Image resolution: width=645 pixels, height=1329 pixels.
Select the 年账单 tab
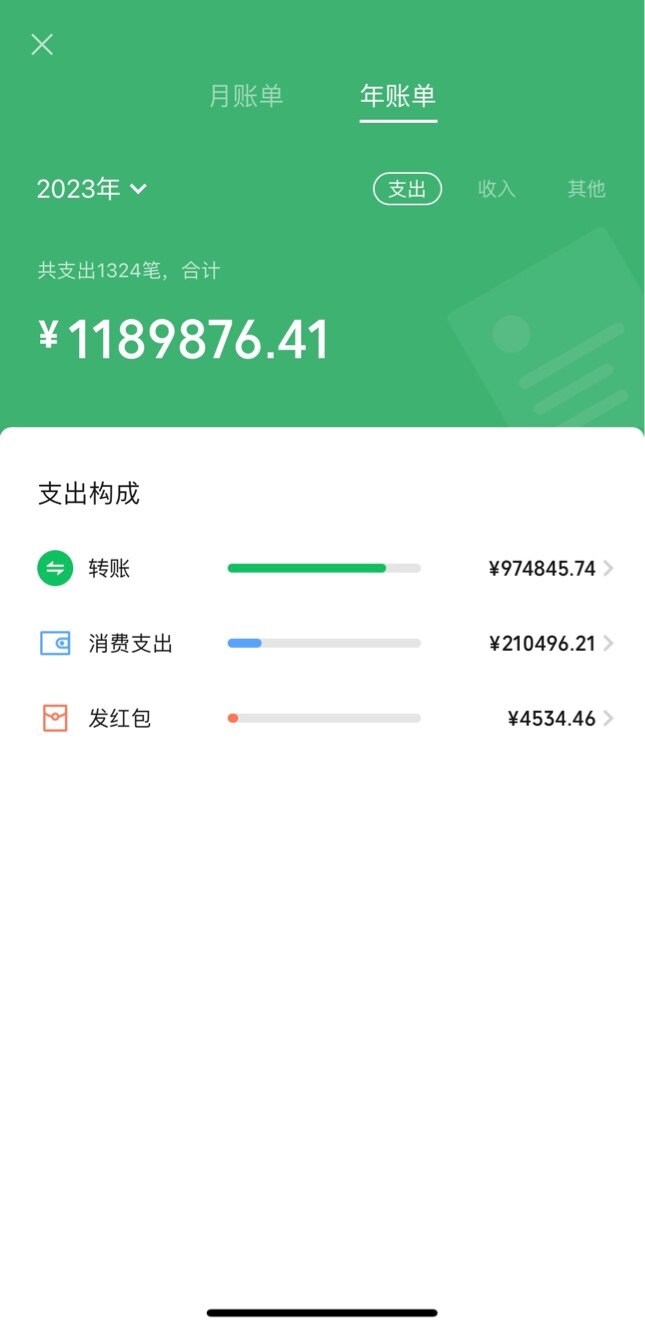pos(398,96)
